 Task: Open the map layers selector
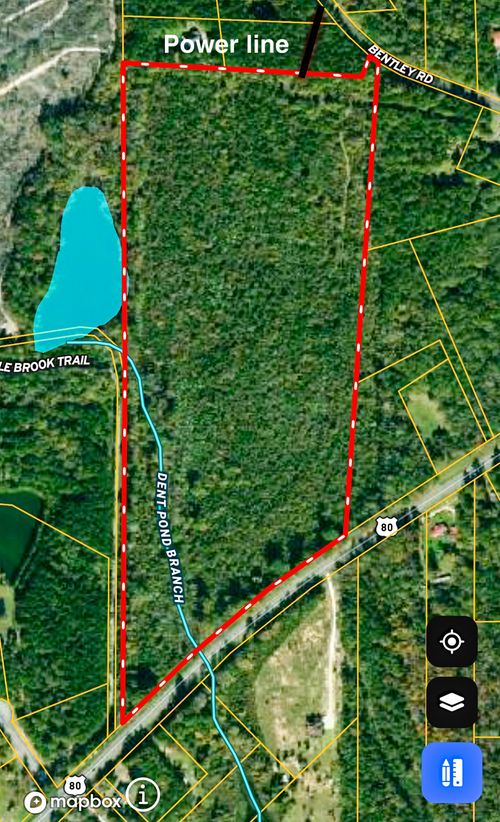[452, 702]
